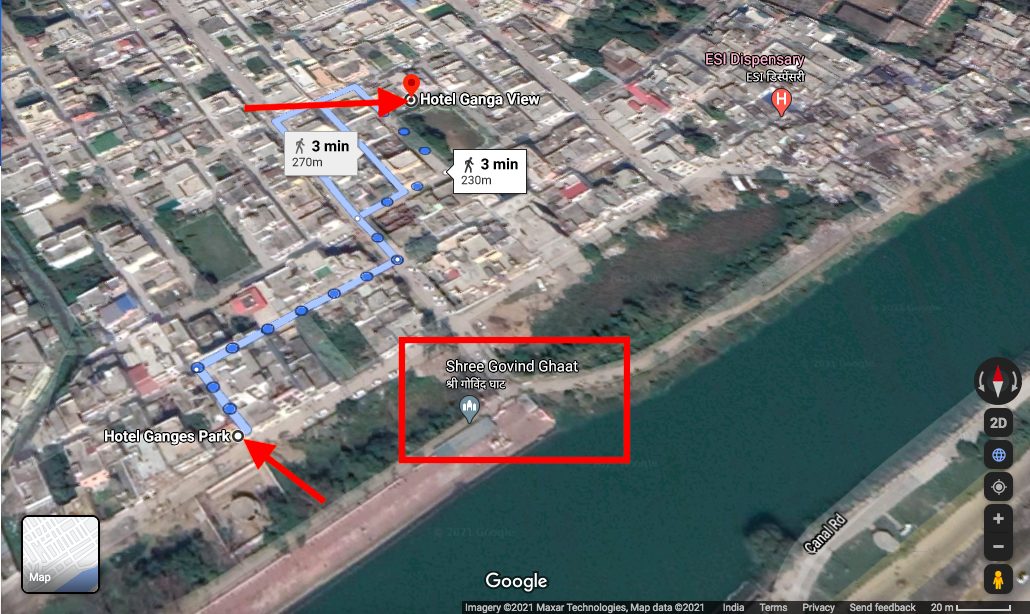Switch to the Map layer view
This screenshot has width=1030, height=614.
coord(60,553)
